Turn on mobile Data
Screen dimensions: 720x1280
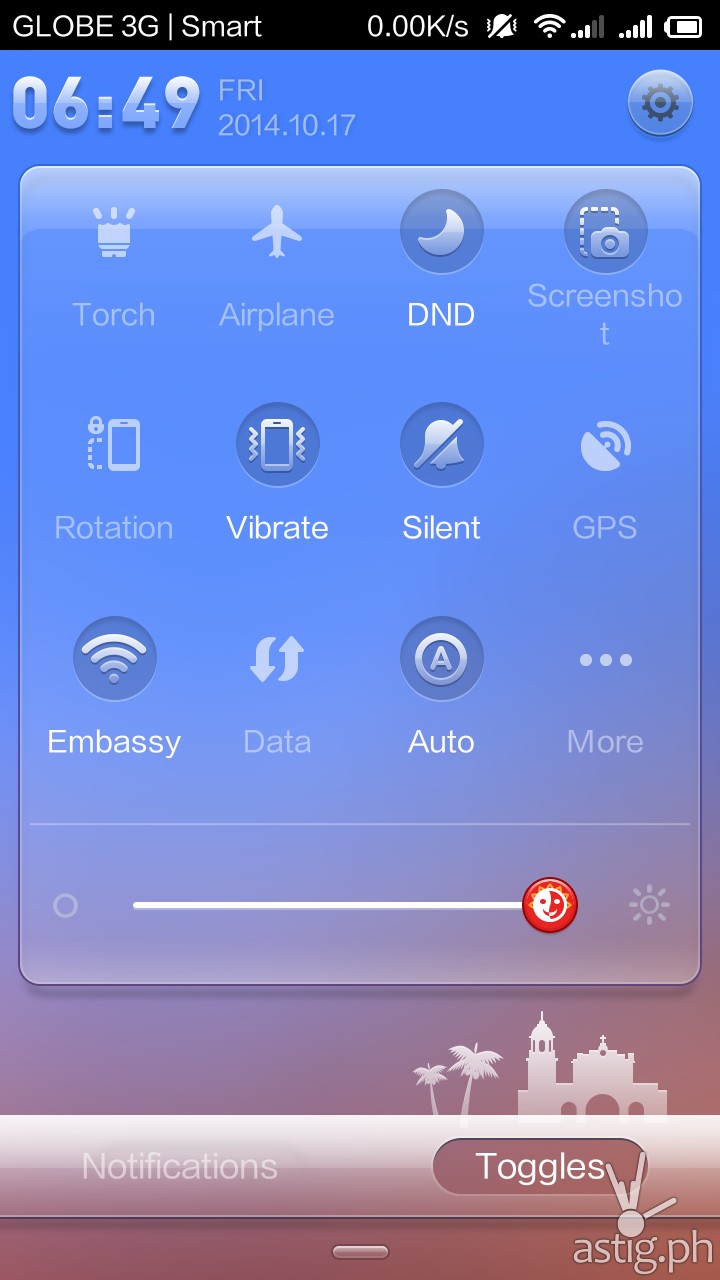coord(277,659)
